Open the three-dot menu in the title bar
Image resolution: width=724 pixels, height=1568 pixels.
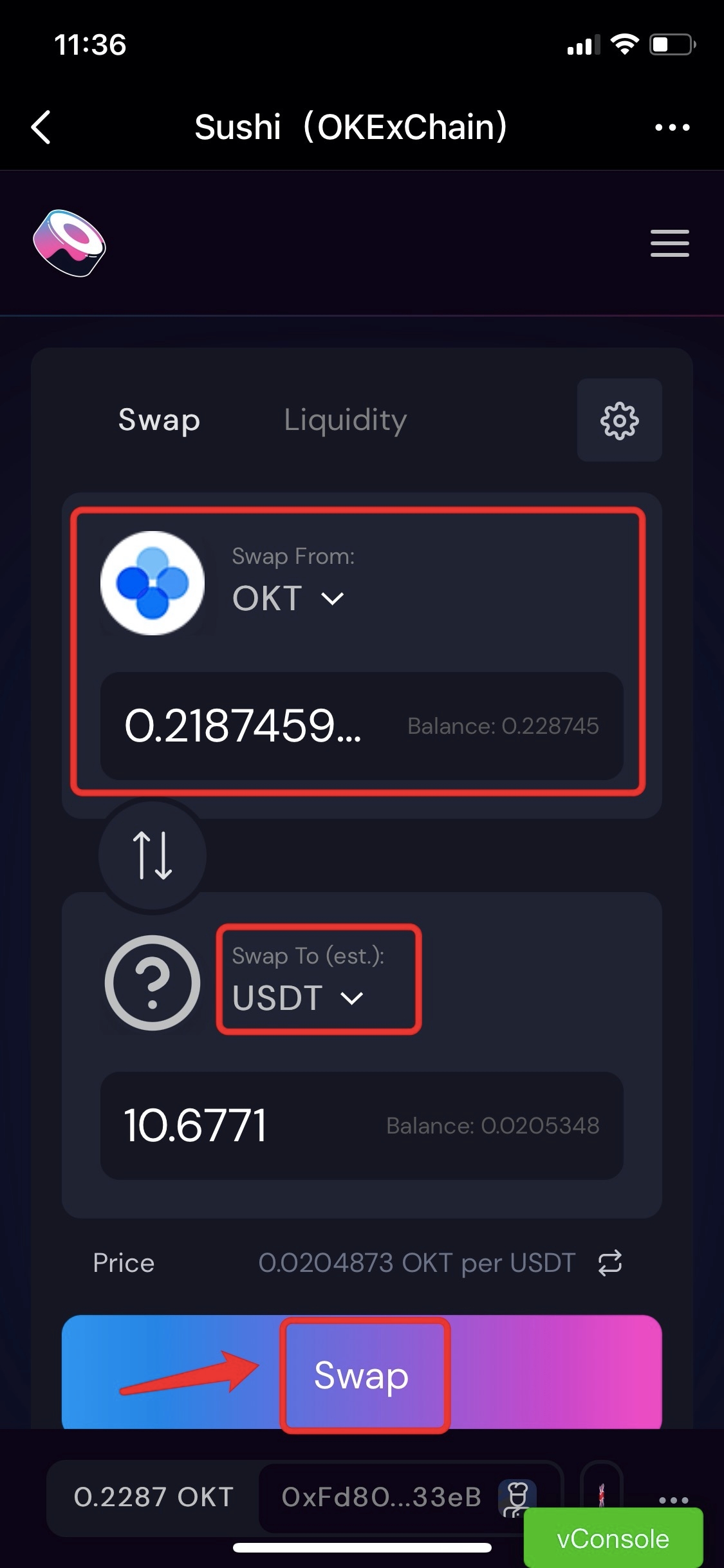click(x=672, y=127)
